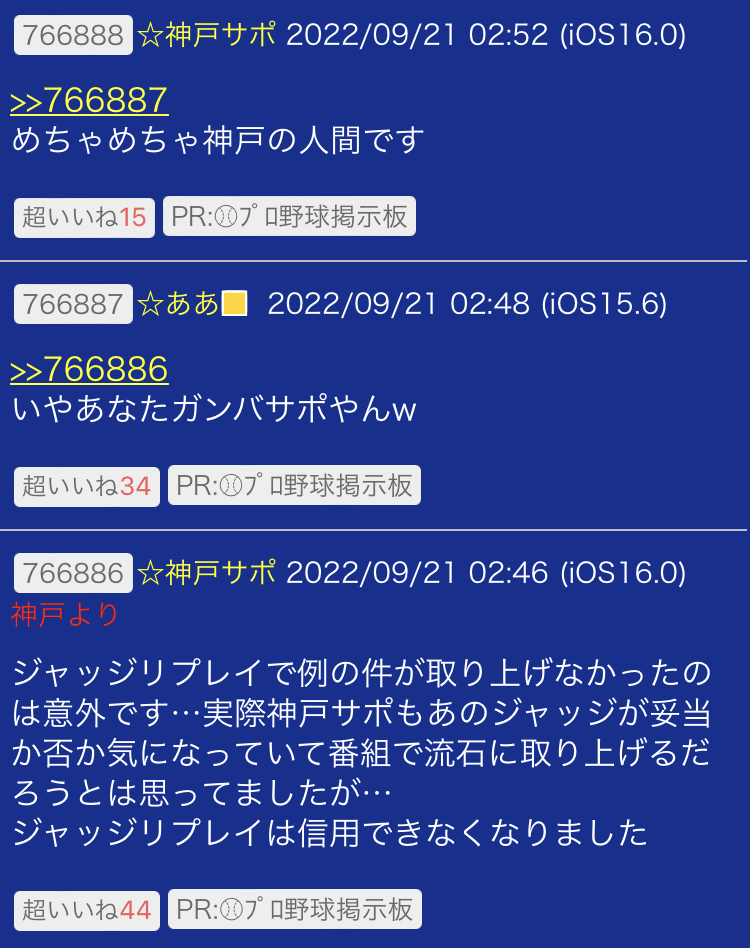The width and height of the screenshot is (750, 948).
Task: Tap post number 766888 badge
Action: pos(73,35)
